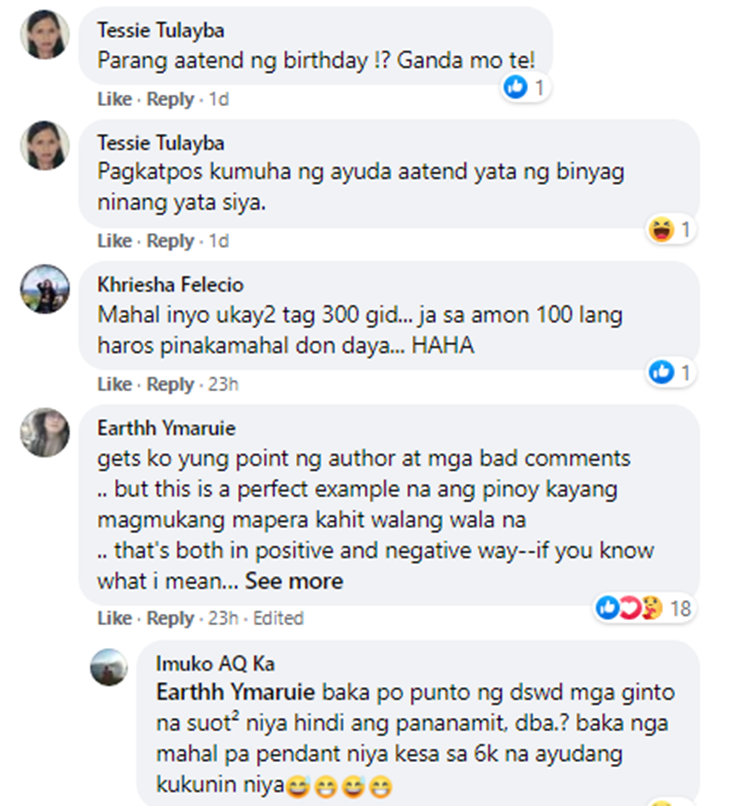The width and height of the screenshot is (750, 806).
Task: View the 18 reactions on Earthh's comment
Action: [x=642, y=607]
